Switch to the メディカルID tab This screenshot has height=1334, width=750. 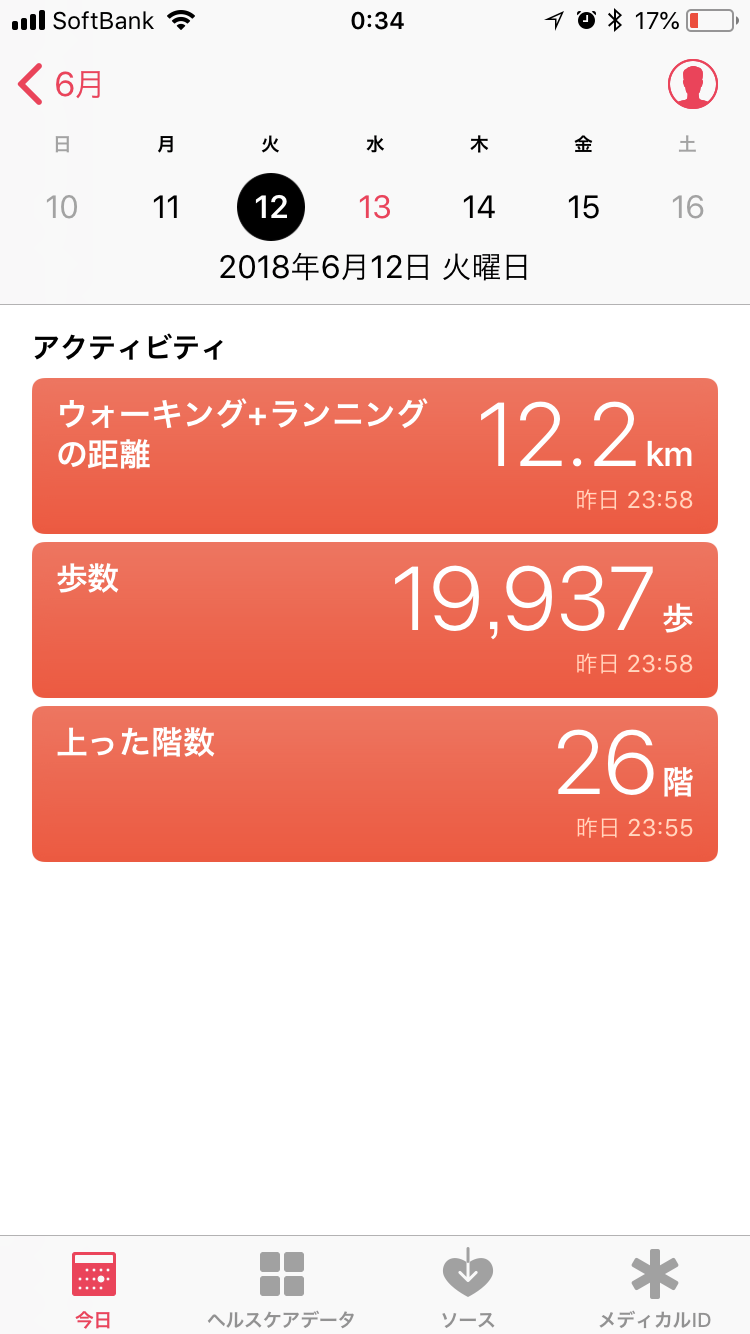click(x=655, y=1289)
